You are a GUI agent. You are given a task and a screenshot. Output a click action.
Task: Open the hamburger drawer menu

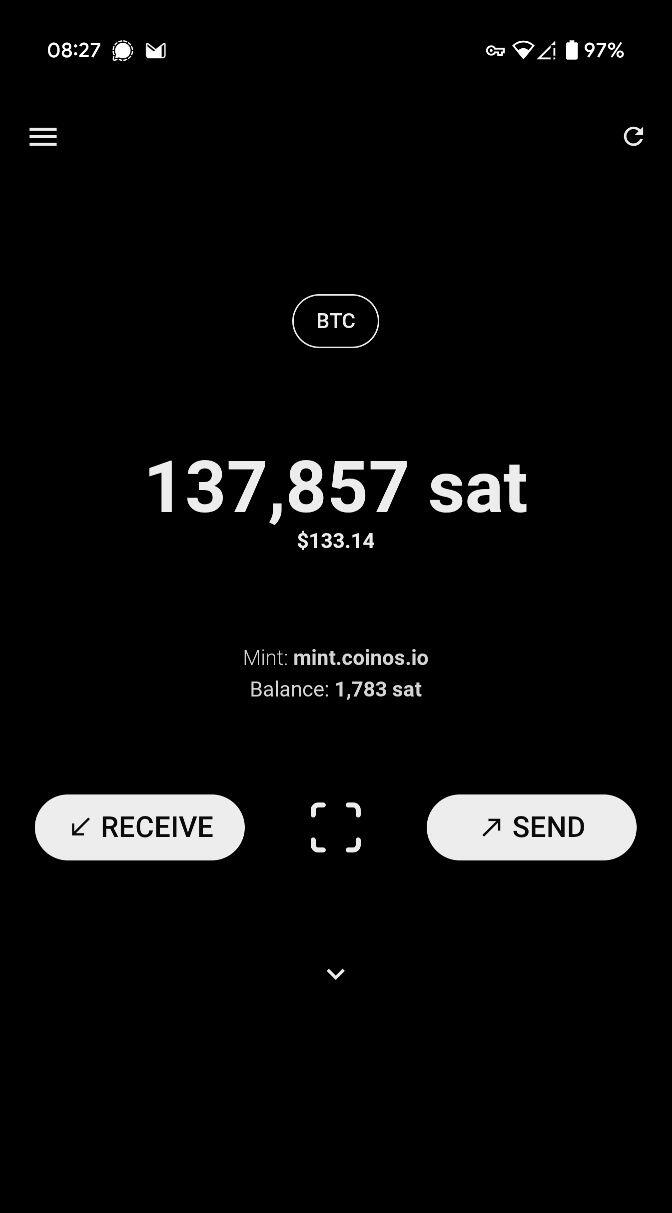coord(43,137)
